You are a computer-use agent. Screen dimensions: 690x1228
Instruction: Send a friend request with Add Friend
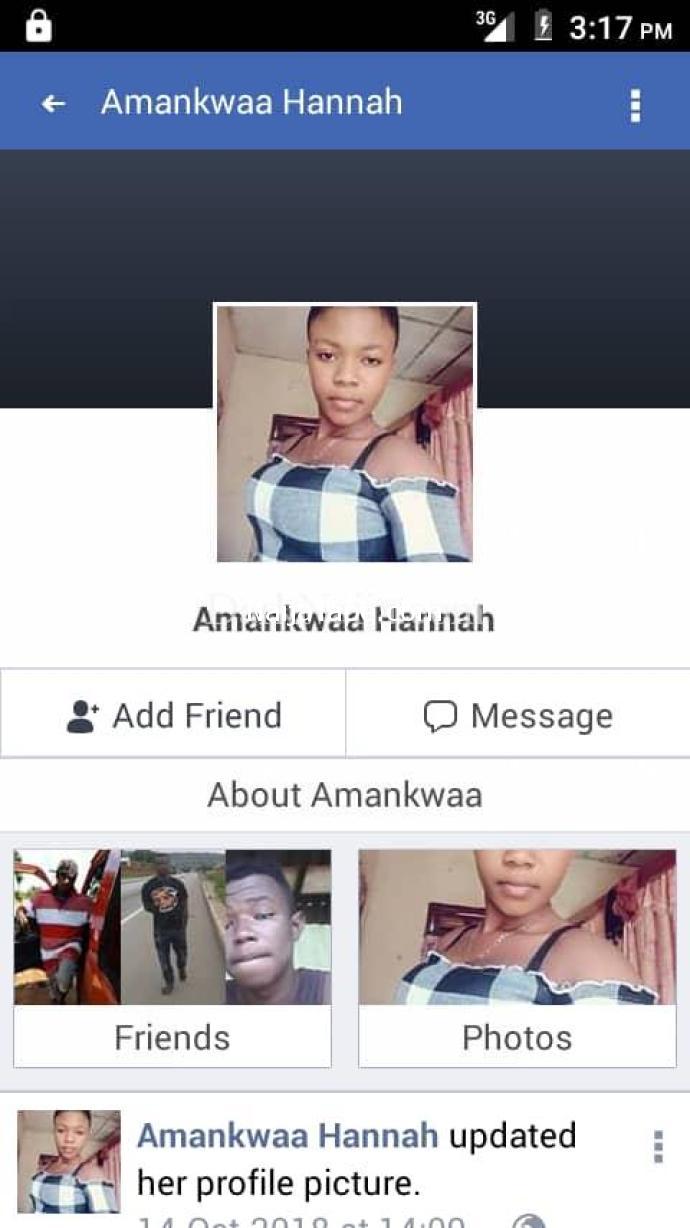pyautogui.click(x=174, y=715)
